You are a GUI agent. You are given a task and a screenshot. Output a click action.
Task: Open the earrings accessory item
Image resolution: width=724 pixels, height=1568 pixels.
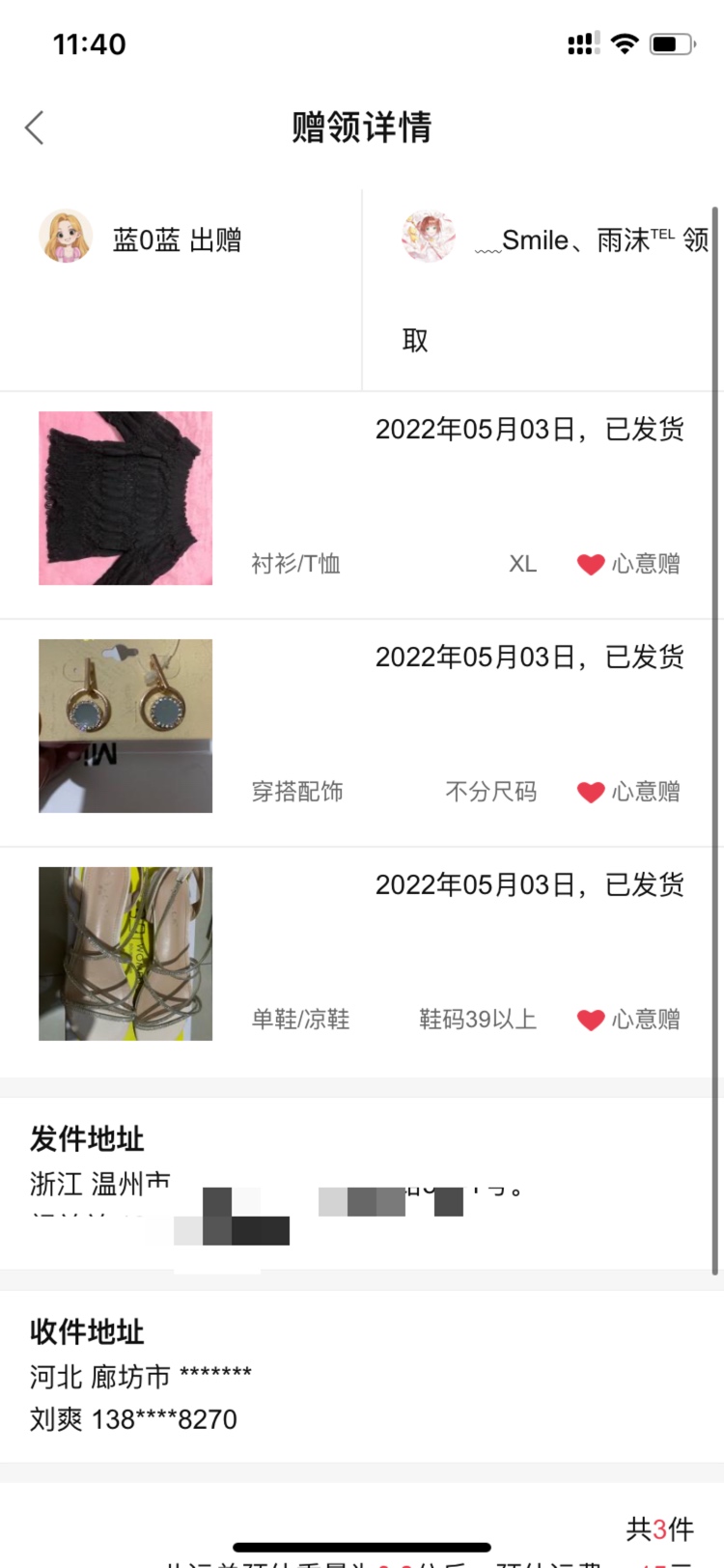(x=125, y=726)
